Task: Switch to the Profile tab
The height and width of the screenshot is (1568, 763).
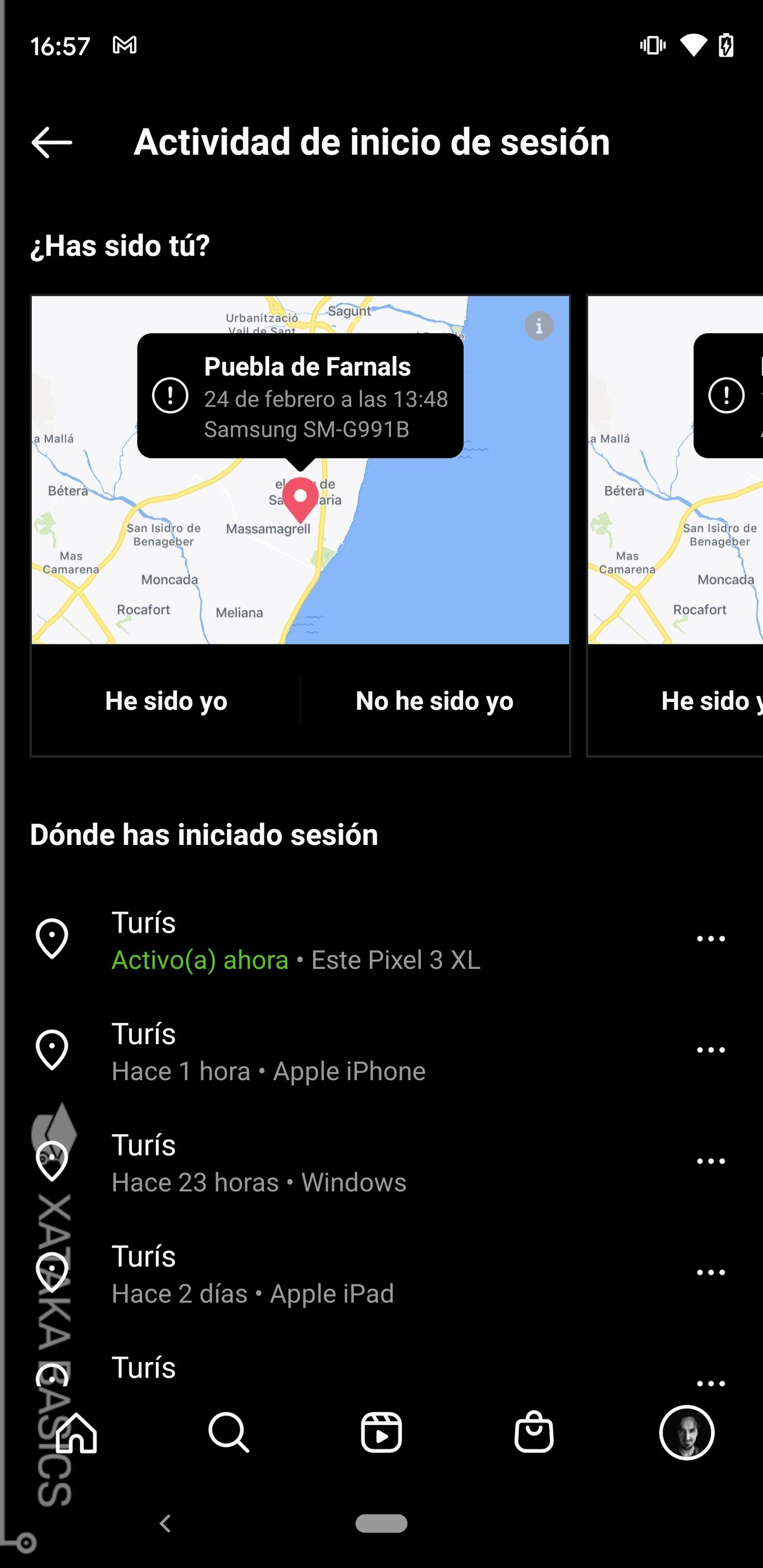Action: click(x=687, y=1433)
